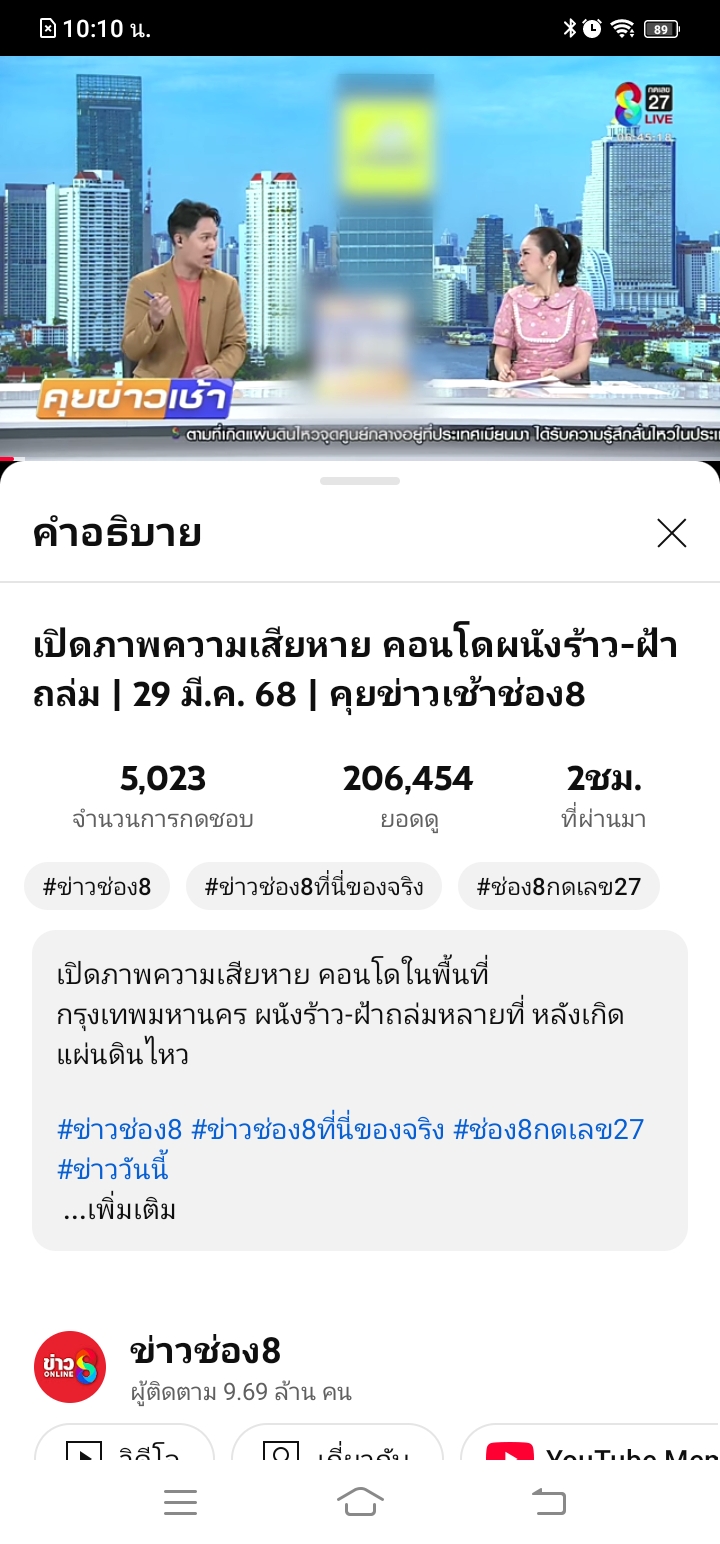Open the recent apps menu
720x1544 pixels.
(x=180, y=1502)
